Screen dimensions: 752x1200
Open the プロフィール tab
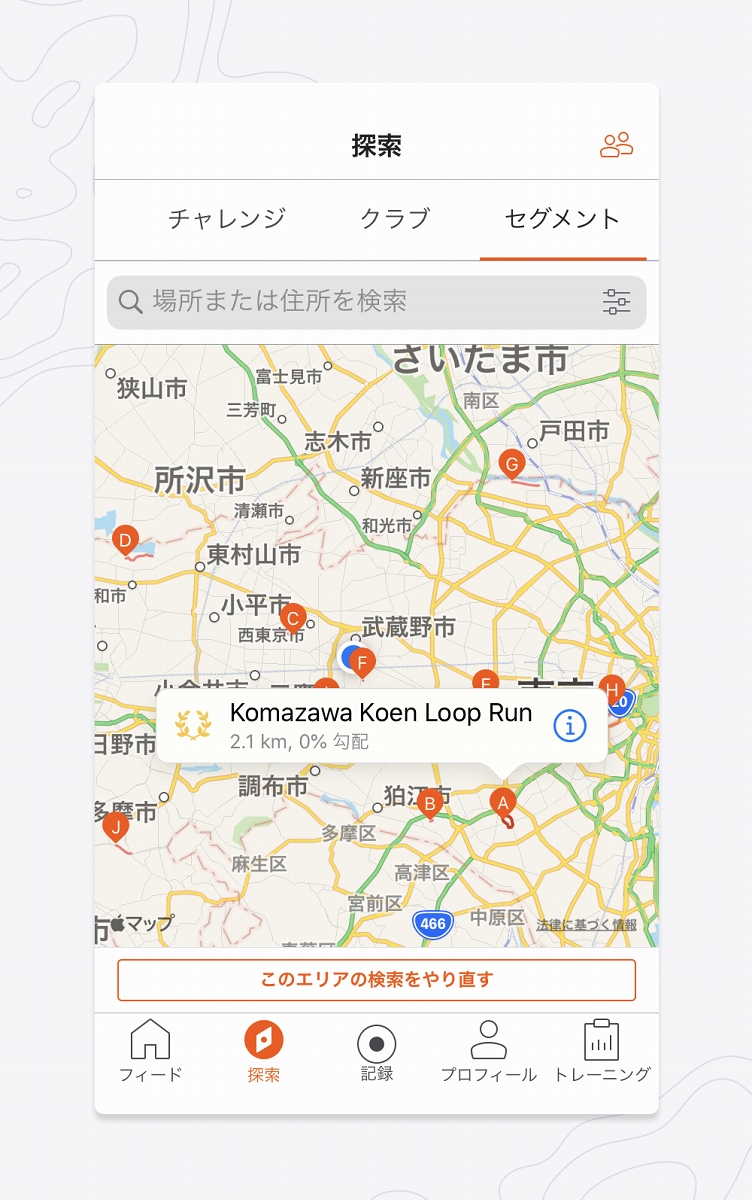(489, 1052)
